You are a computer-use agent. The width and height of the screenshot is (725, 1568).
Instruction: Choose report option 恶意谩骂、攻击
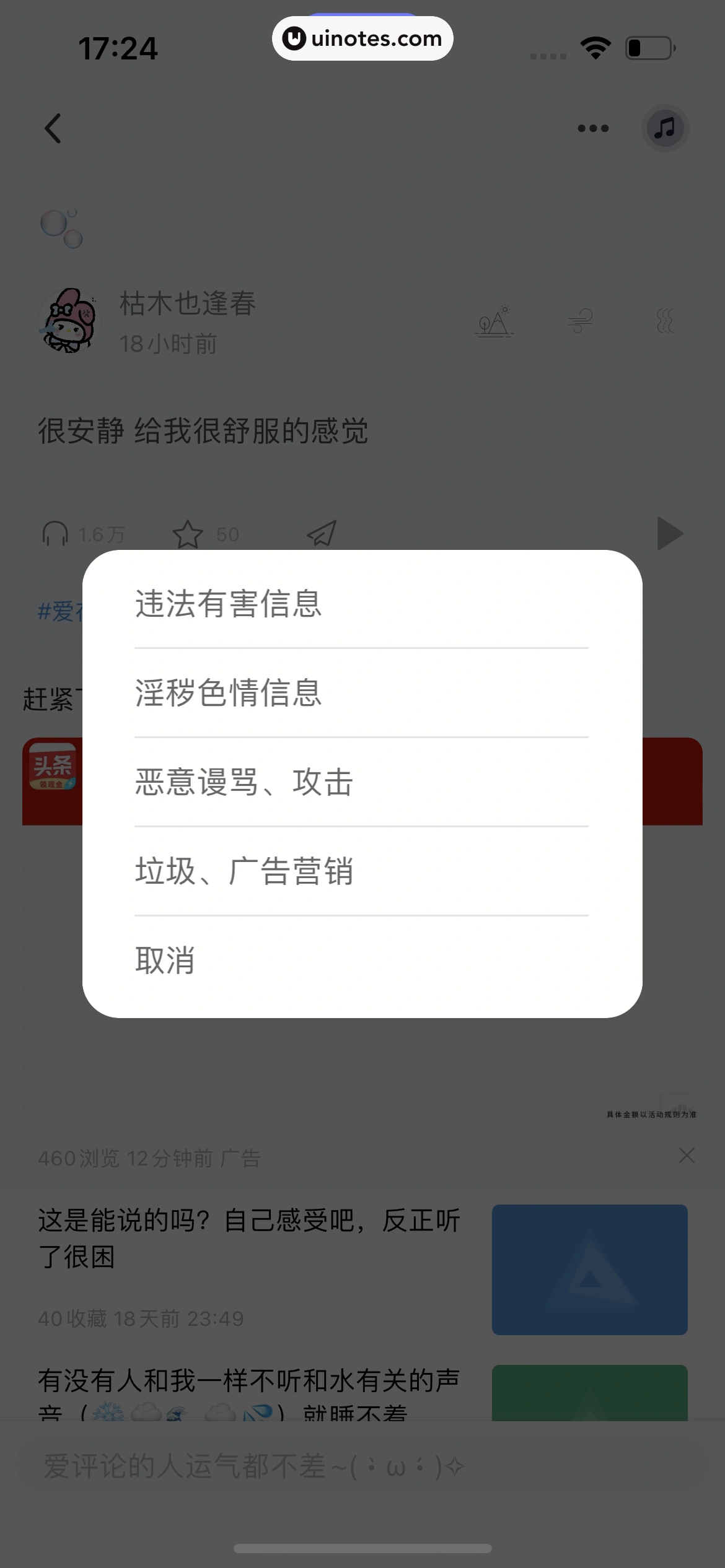361,783
